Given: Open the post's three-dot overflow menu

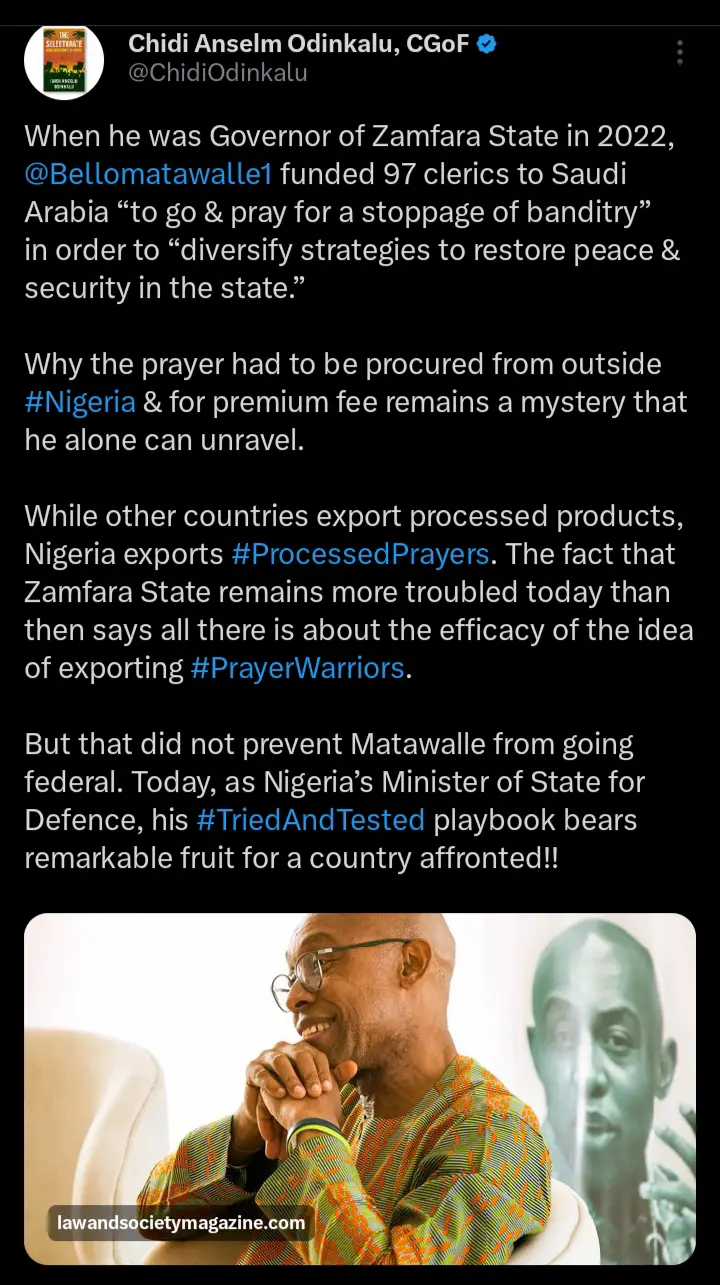Looking at the screenshot, I should point(680,52).
